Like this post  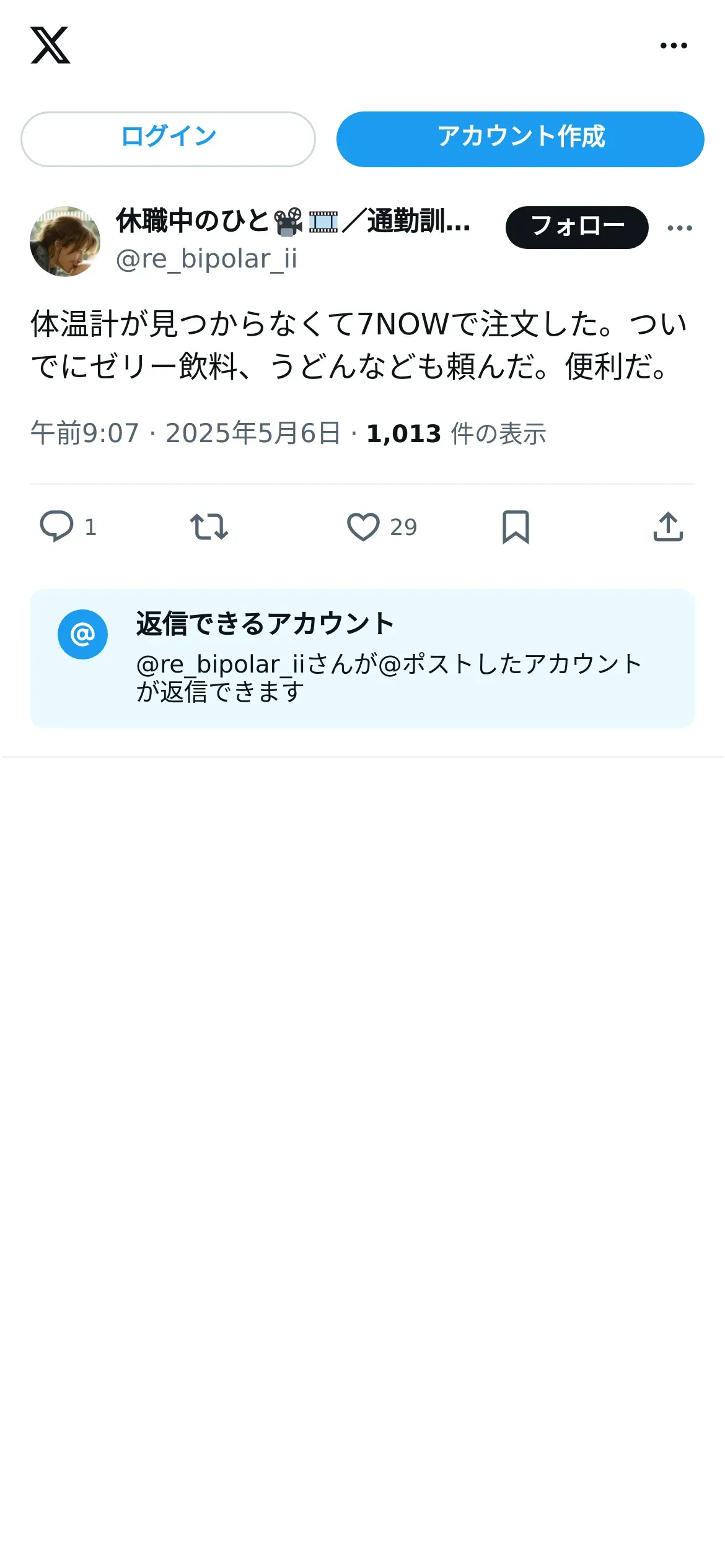[363, 527]
